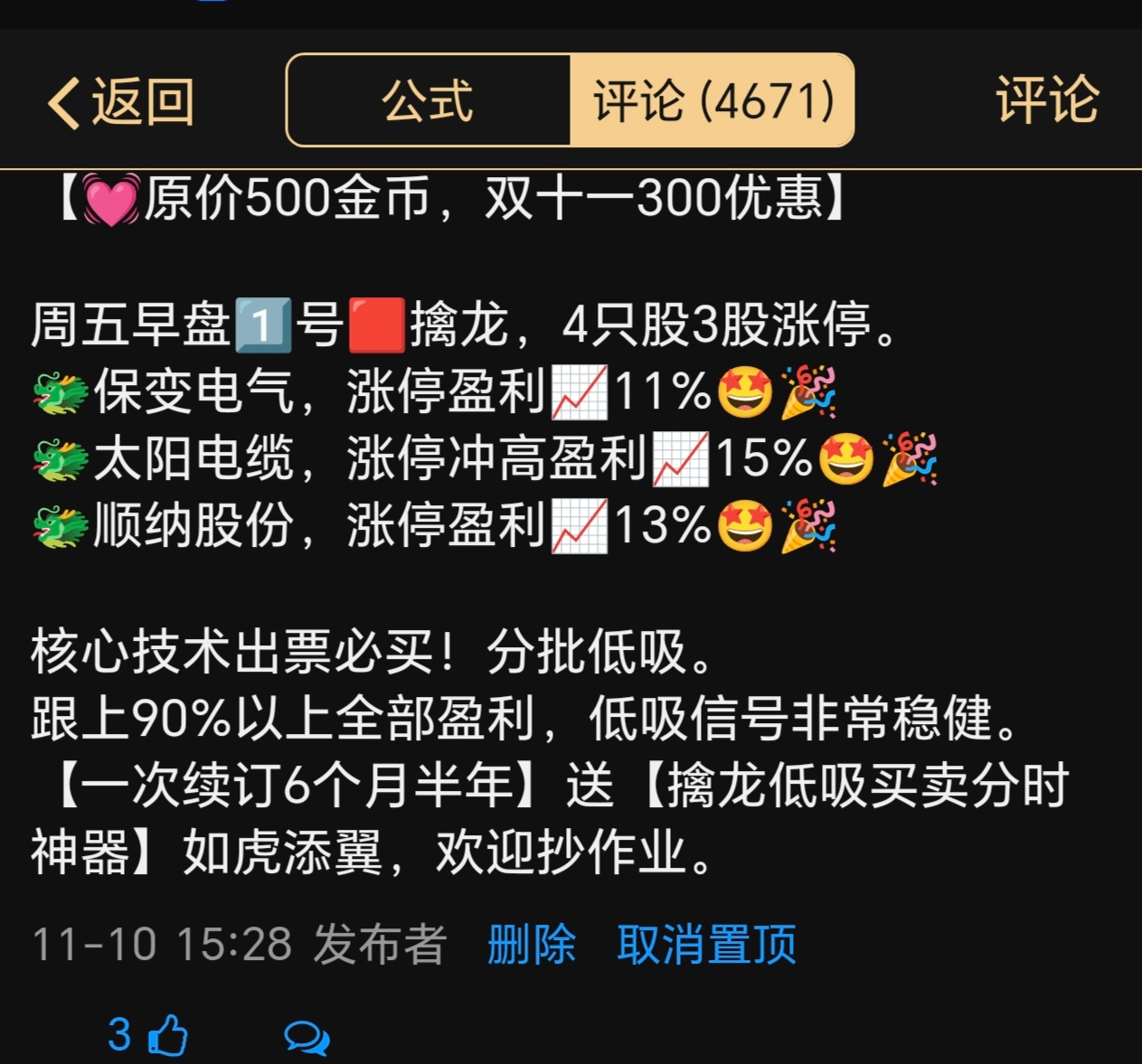Like the comment with 3 likes
The width and height of the screenshot is (1142, 1064).
(x=165, y=1034)
